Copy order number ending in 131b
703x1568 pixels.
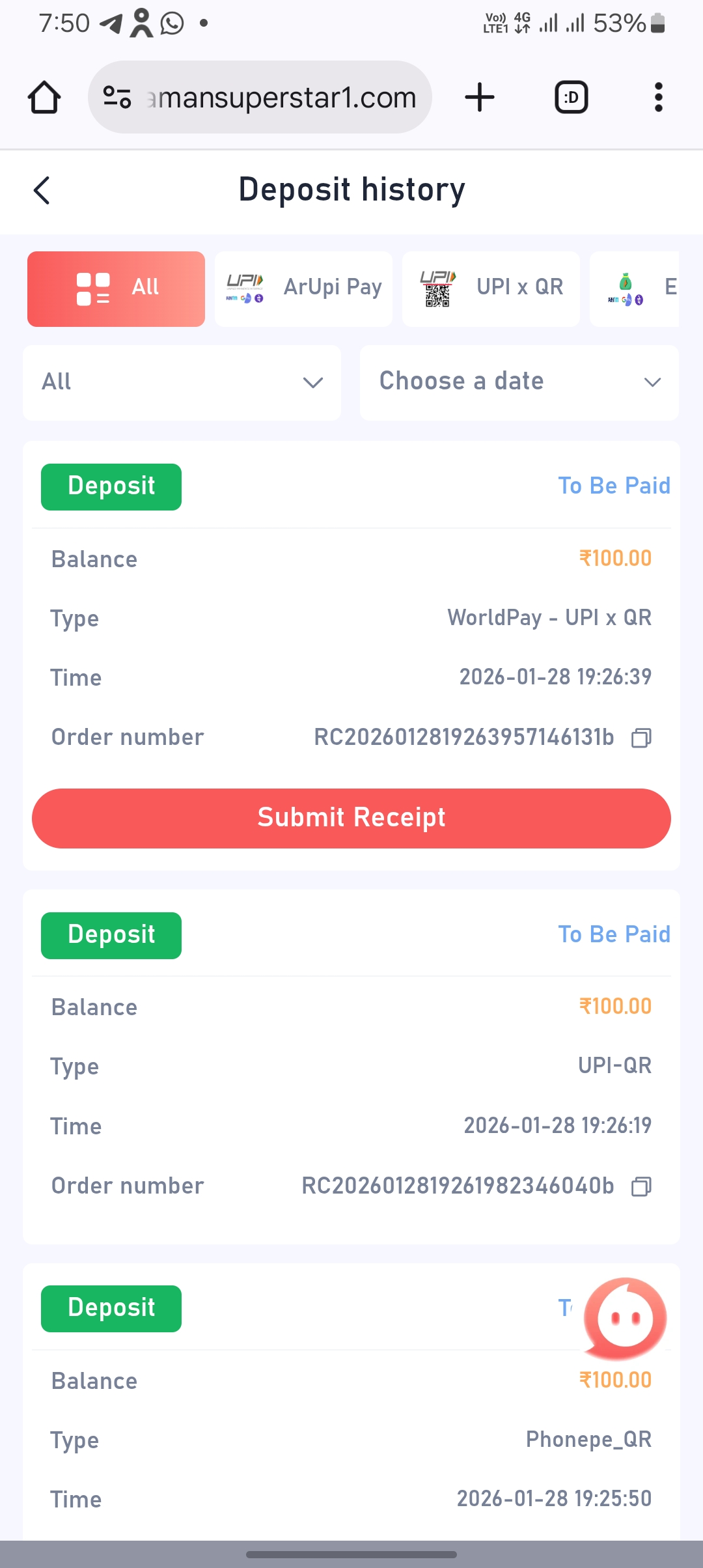point(641,738)
